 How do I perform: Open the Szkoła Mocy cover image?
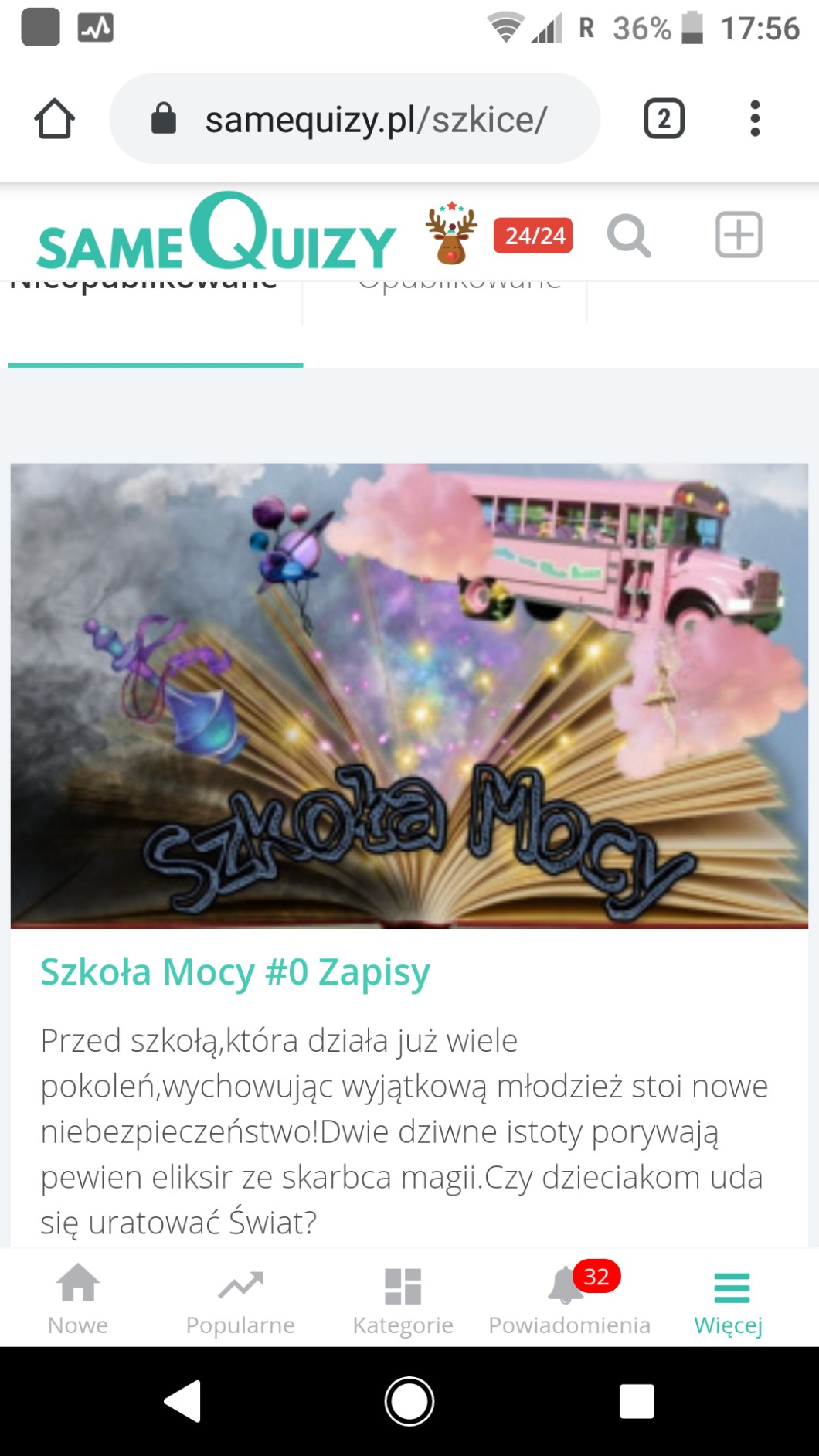pyautogui.click(x=409, y=696)
